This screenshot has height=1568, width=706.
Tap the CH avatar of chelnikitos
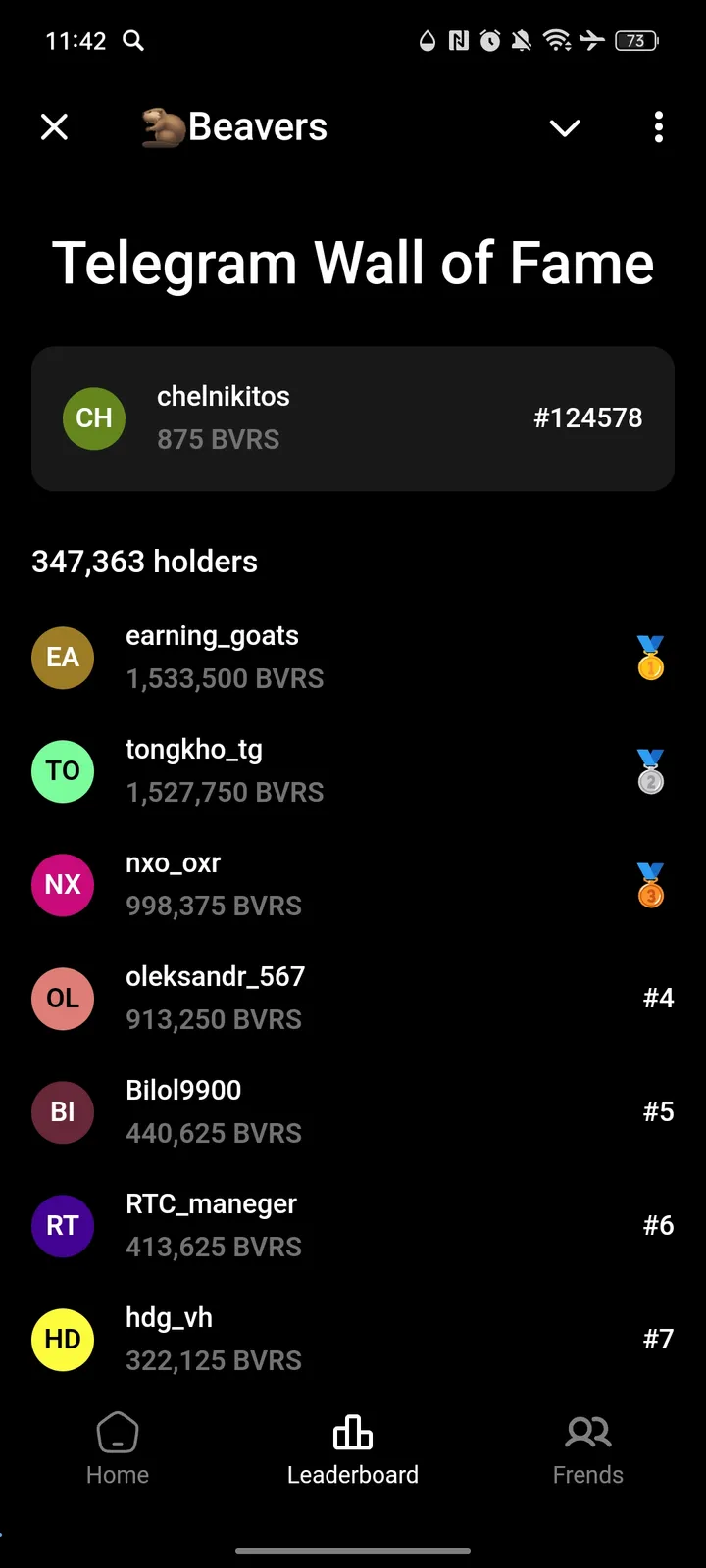94,417
